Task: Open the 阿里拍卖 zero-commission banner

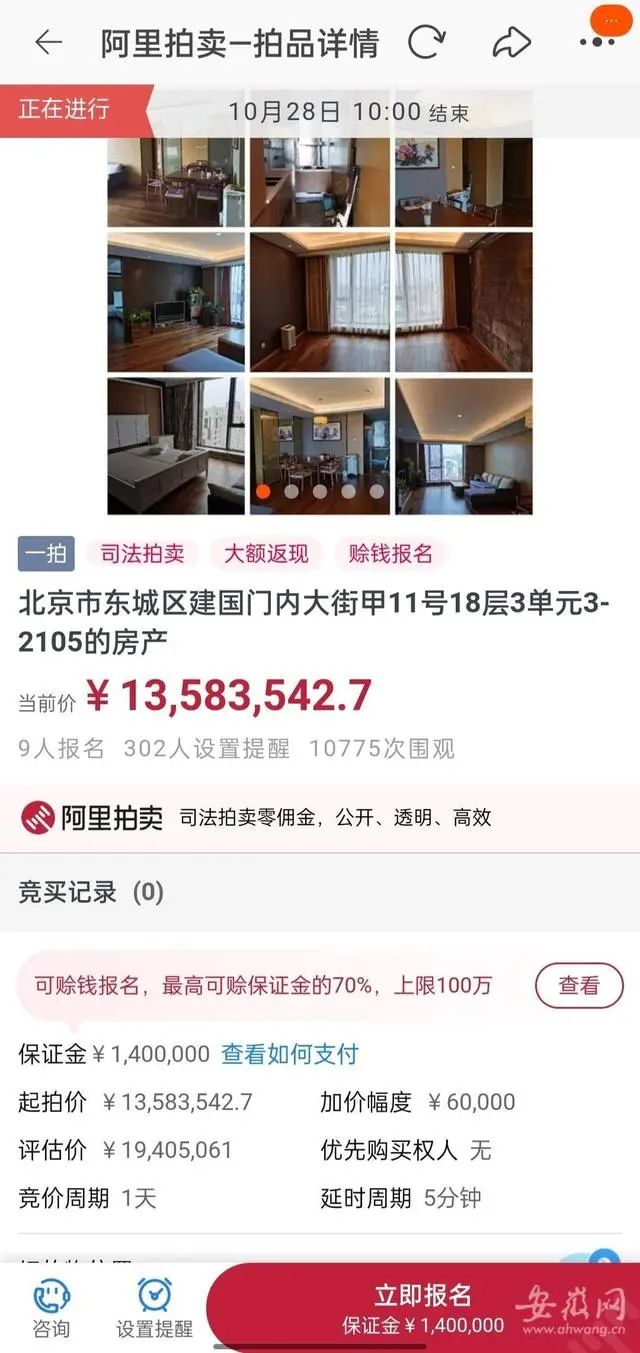Action: point(320,818)
